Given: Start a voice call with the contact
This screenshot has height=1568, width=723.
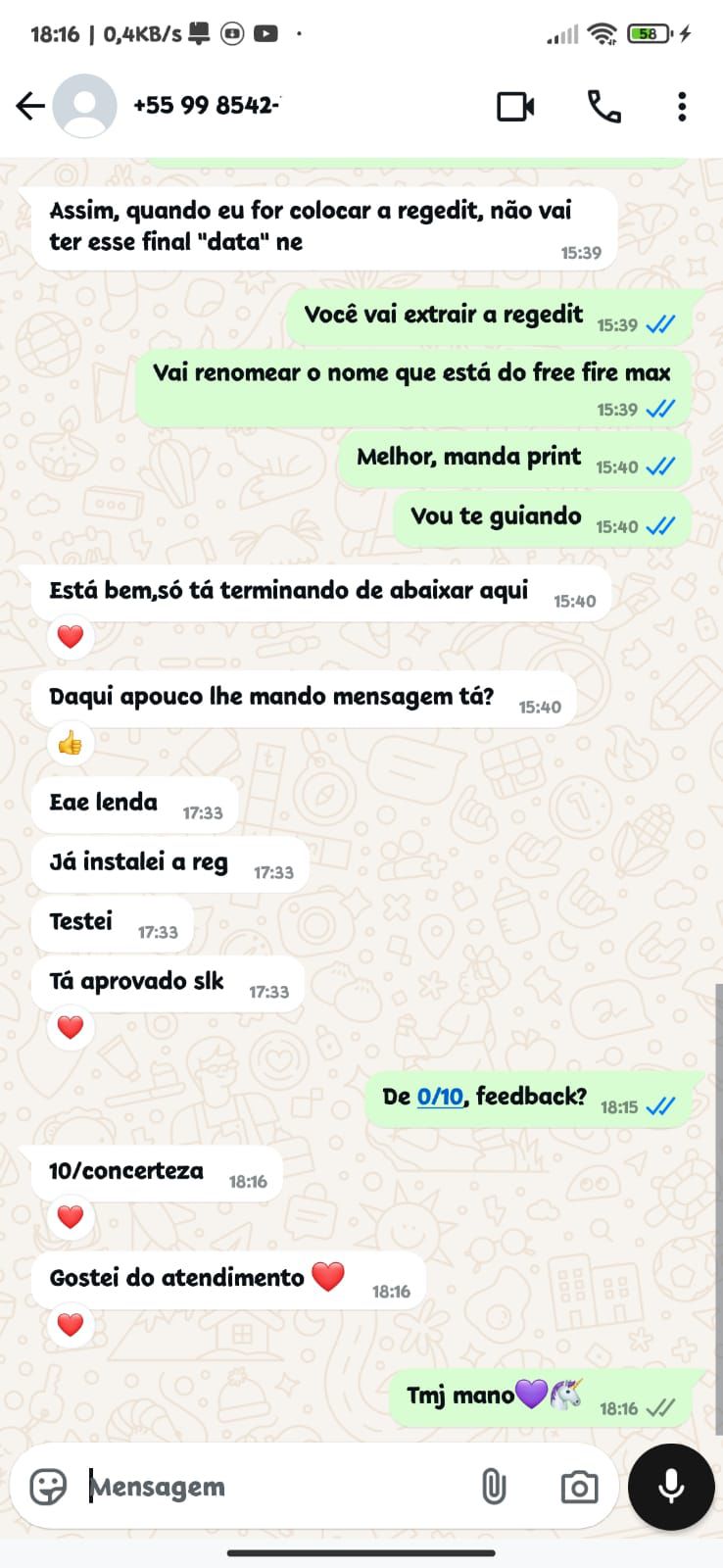Looking at the screenshot, I should coord(604,106).
